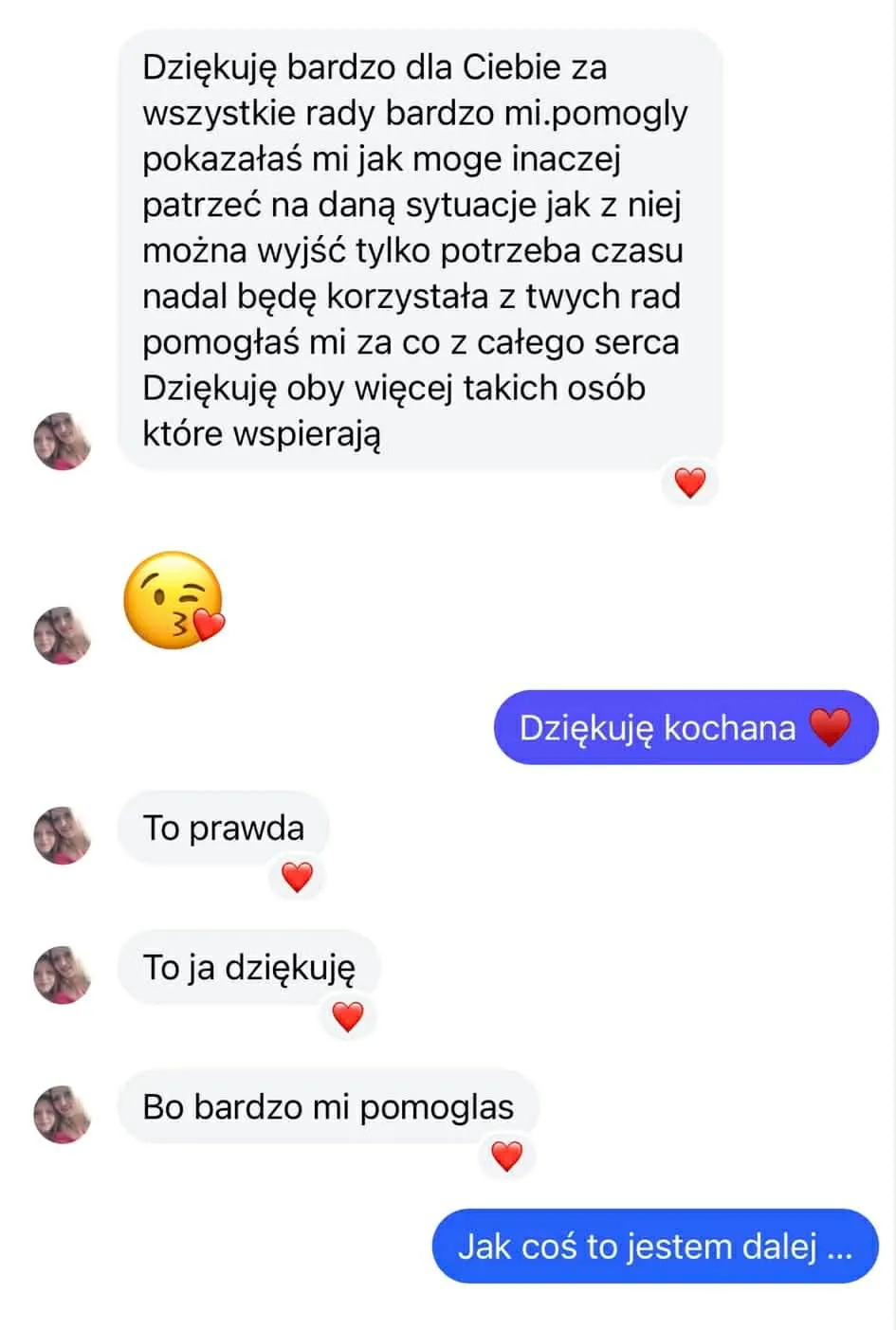
Task: Open heart reaction on "To ja dziękuję"
Action: click(x=348, y=1017)
